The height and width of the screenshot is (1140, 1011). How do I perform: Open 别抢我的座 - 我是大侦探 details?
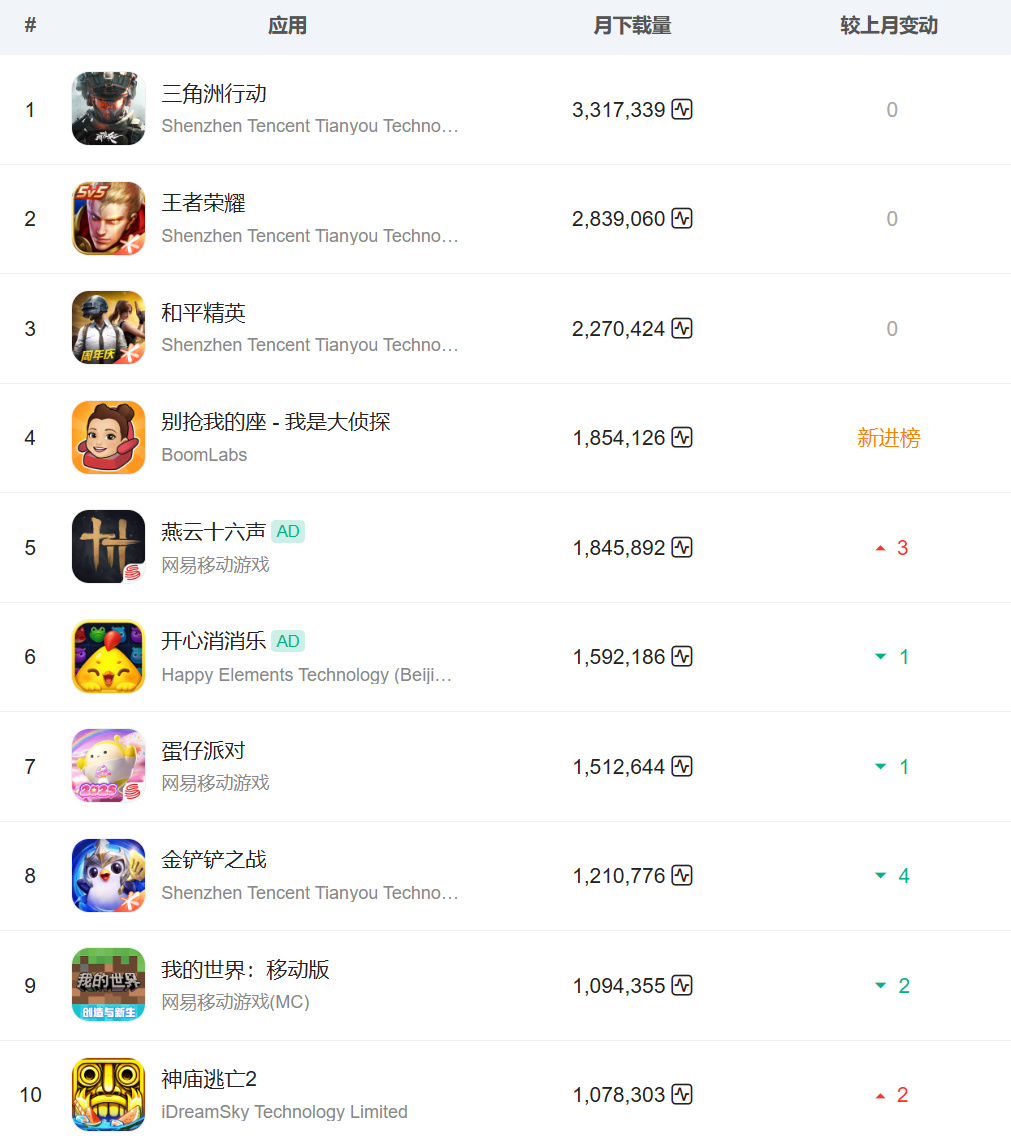click(275, 422)
